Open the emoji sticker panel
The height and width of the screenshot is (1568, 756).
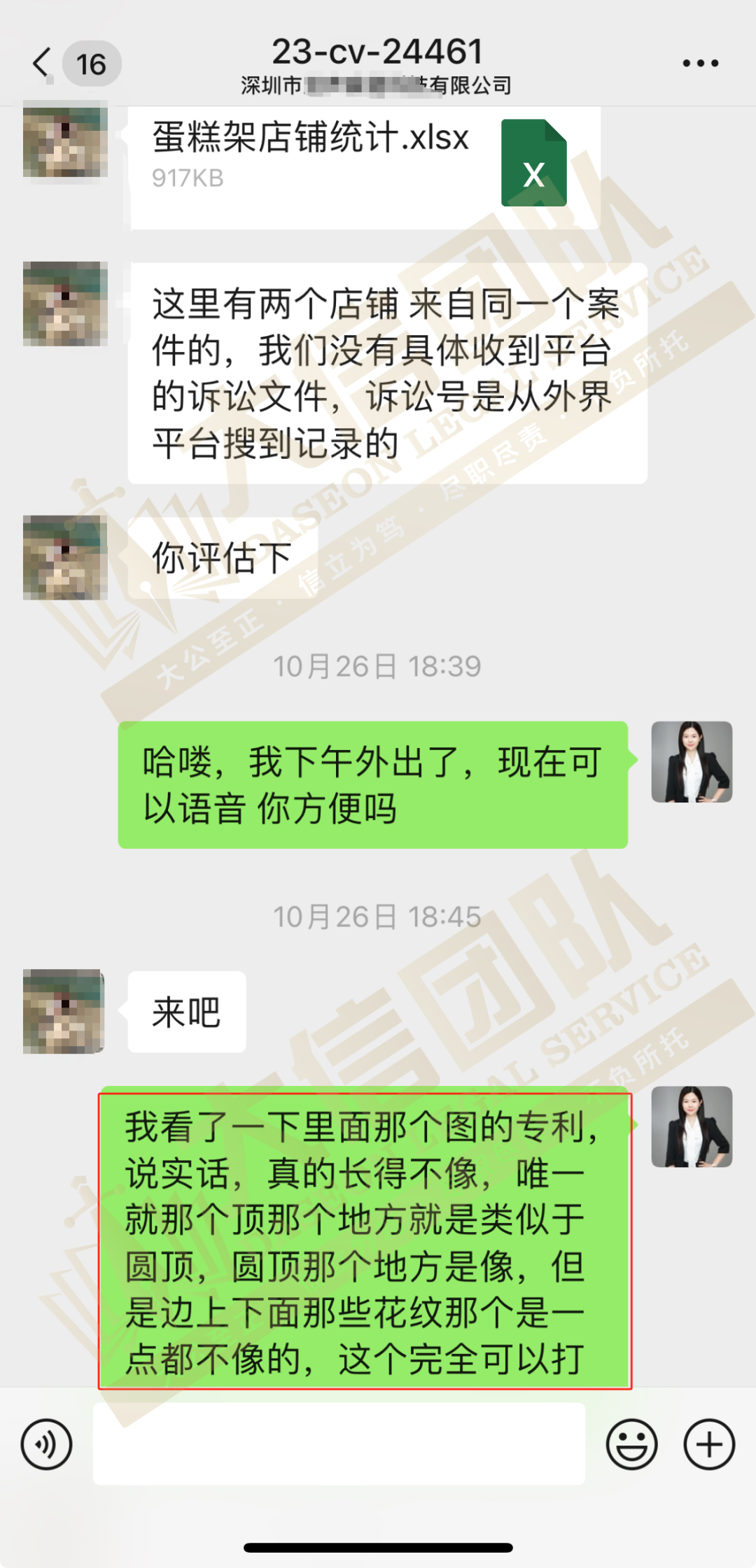pos(631,1444)
